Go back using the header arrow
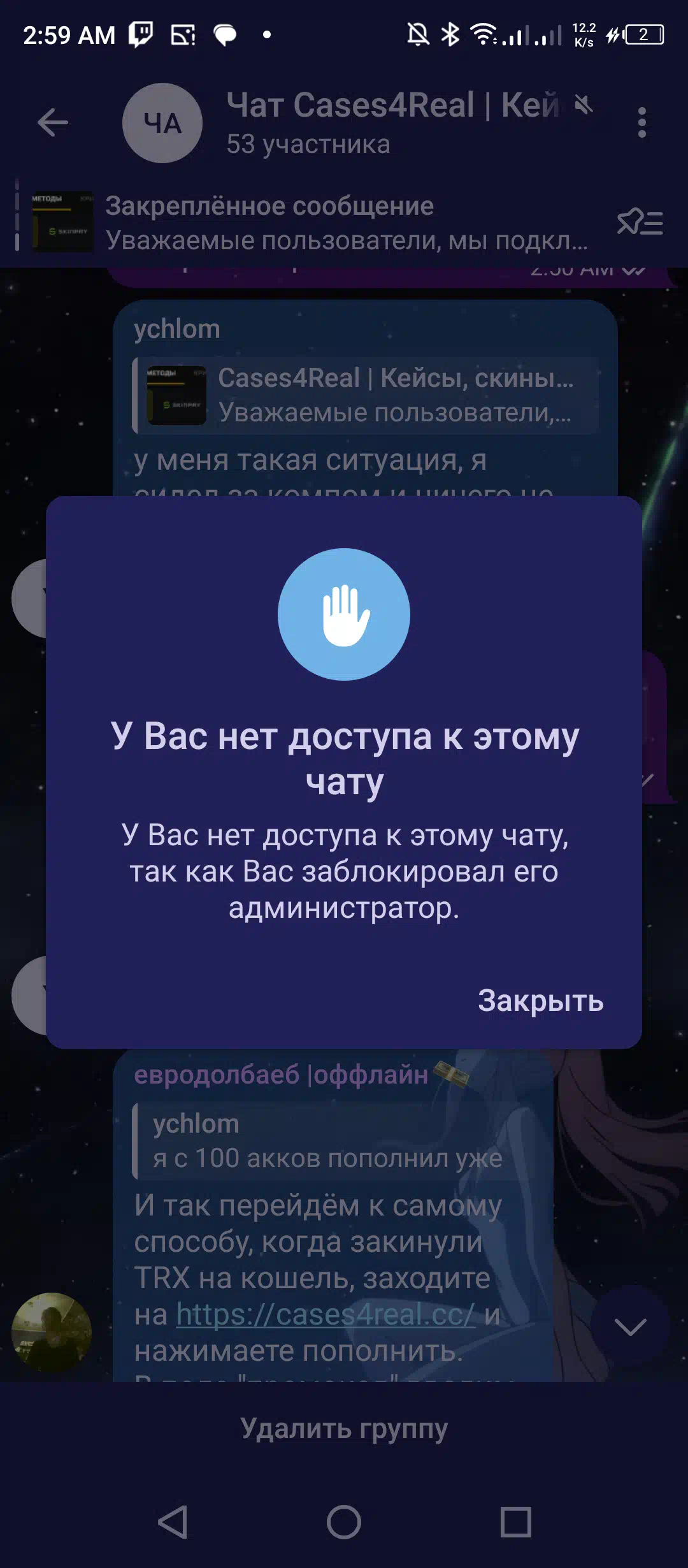The height and width of the screenshot is (1568, 688). (x=52, y=122)
